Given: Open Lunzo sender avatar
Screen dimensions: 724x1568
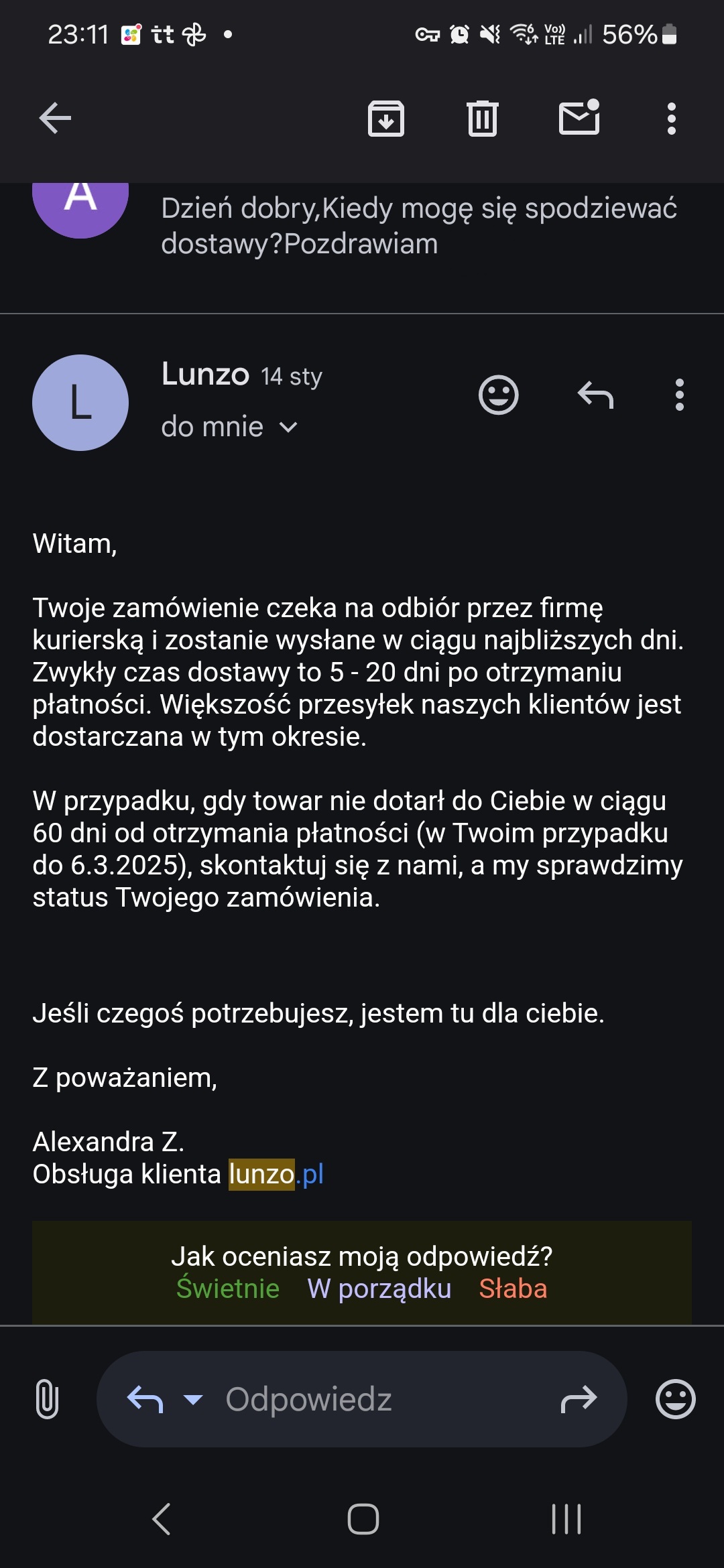Looking at the screenshot, I should tap(80, 403).
